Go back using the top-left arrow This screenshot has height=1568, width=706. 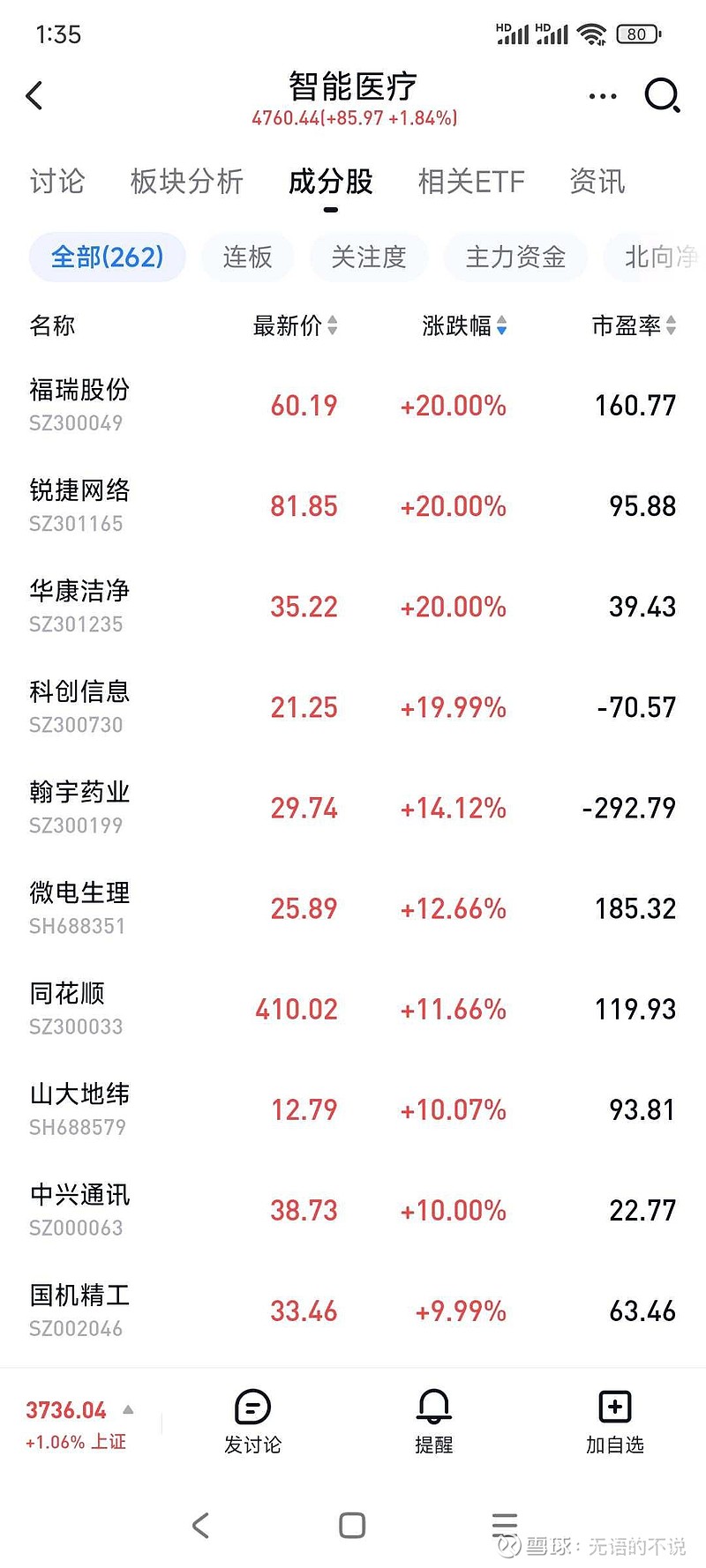click(34, 95)
